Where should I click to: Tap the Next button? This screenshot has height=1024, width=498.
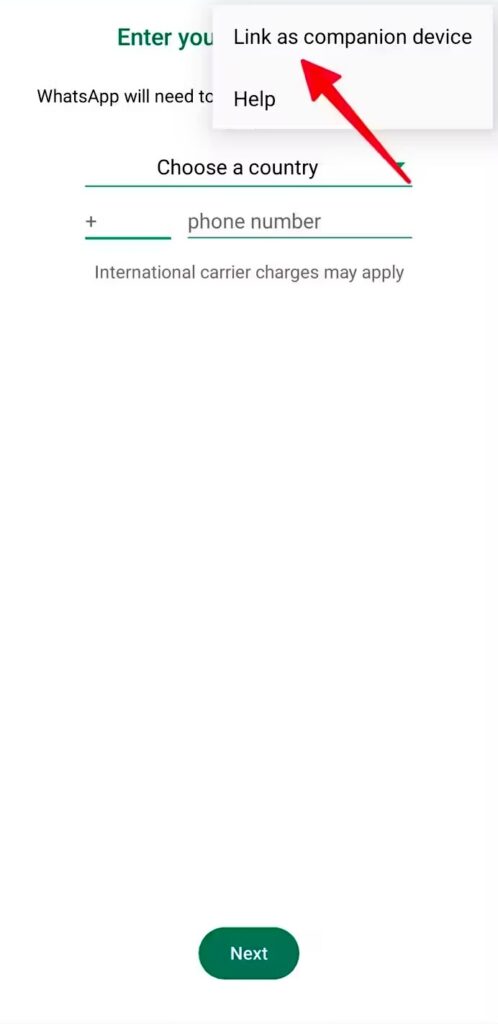coord(249,953)
